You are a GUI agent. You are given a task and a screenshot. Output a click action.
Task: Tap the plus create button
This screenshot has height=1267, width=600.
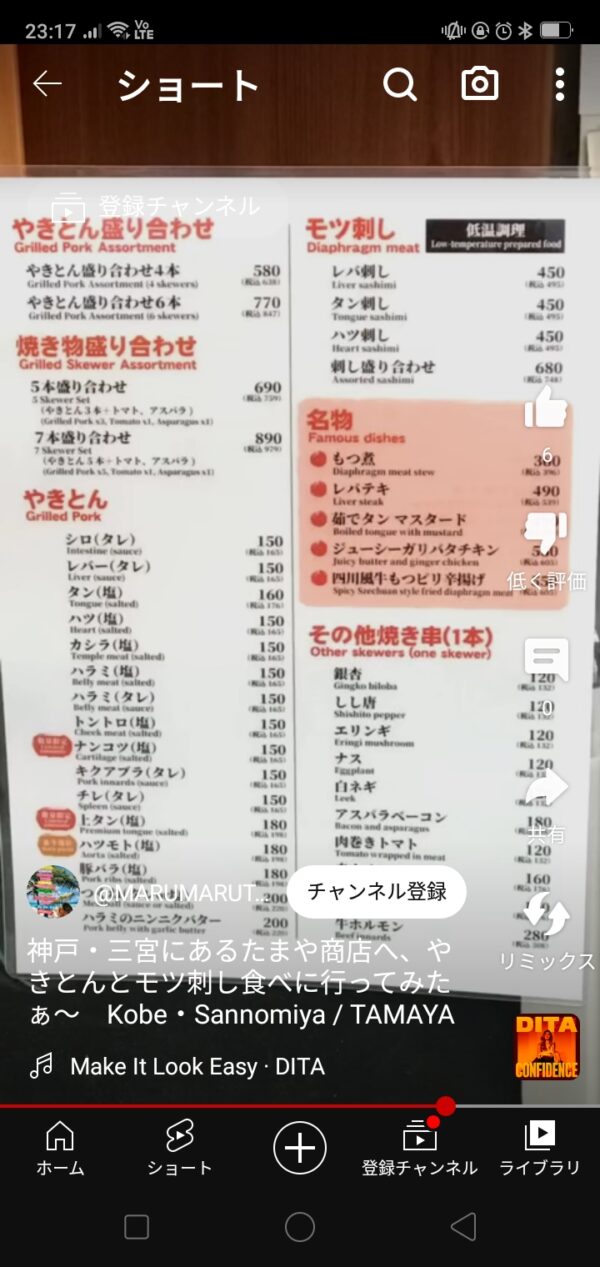point(300,1146)
